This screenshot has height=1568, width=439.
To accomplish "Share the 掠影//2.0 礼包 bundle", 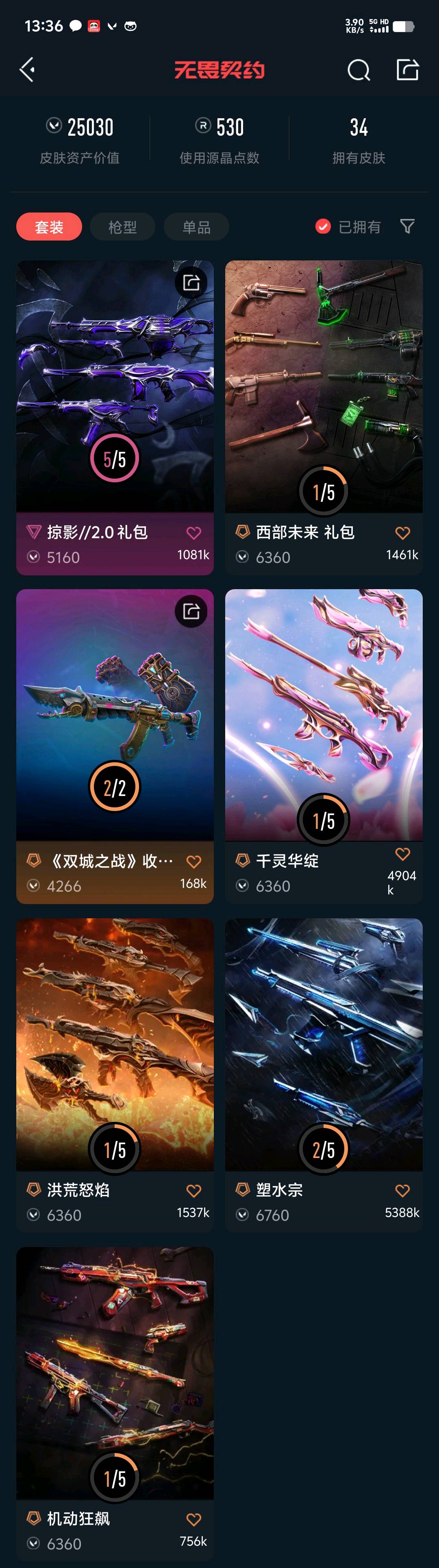I will (191, 282).
